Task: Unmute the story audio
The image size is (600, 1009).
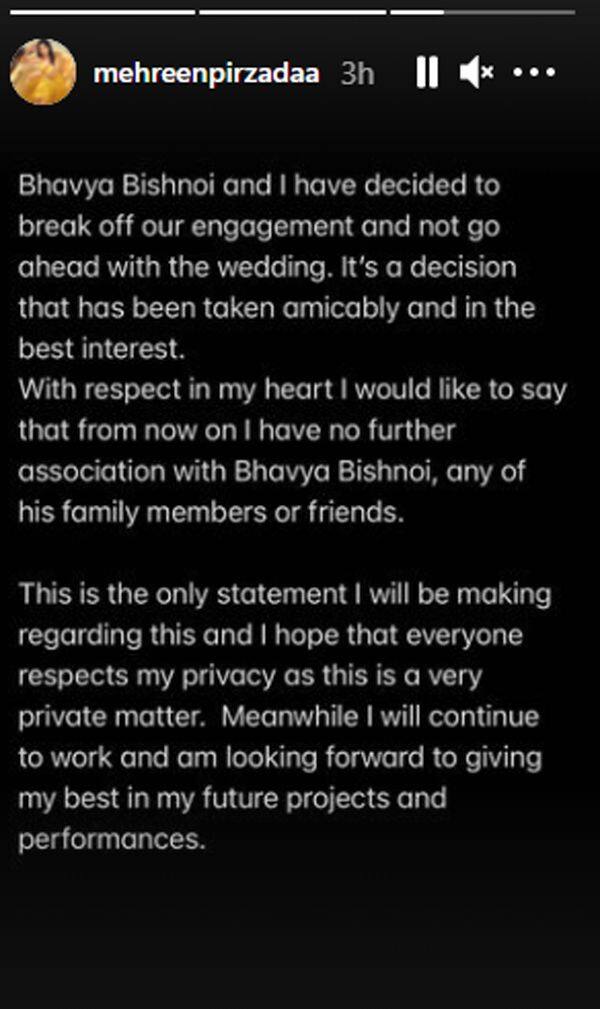Action: click(476, 72)
